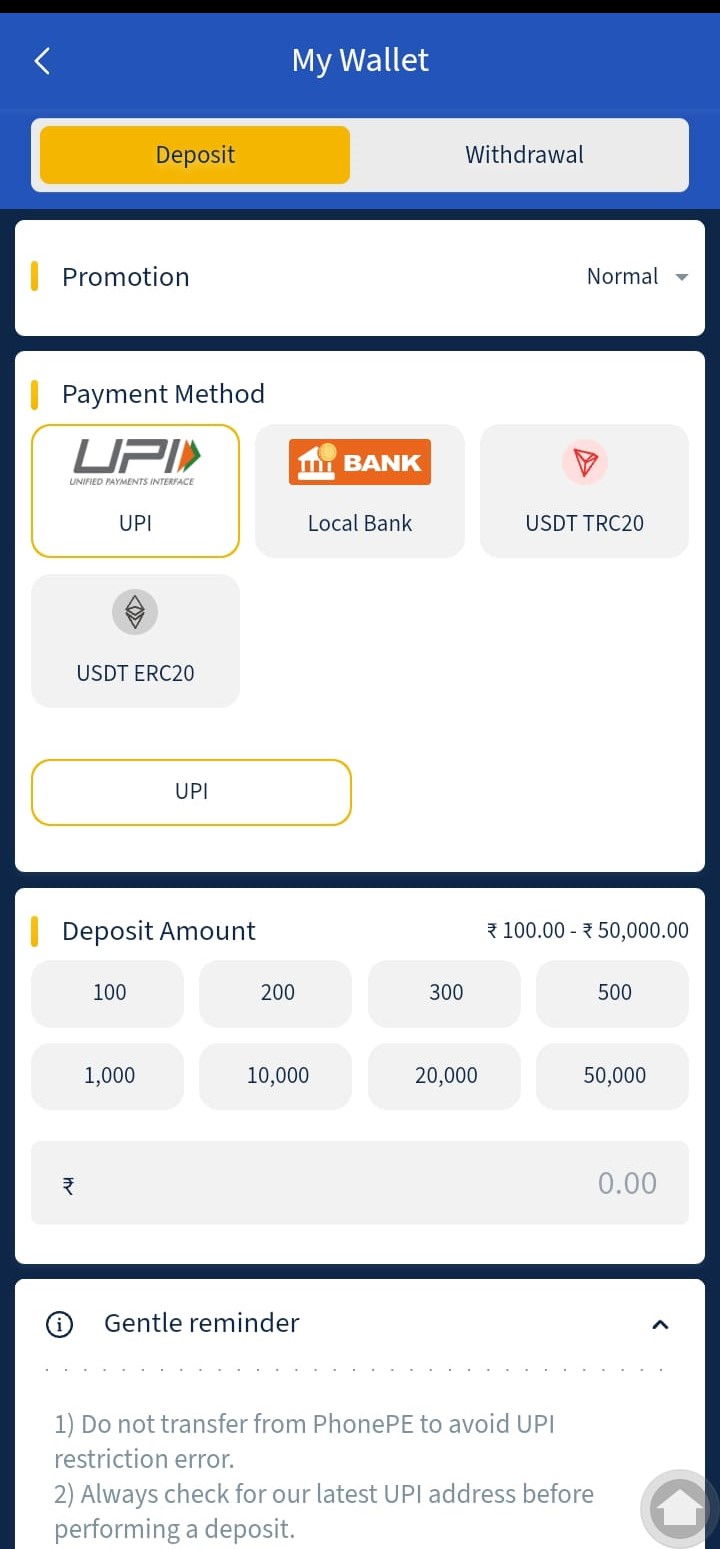Select USDT TRC20 payment method
The image size is (720, 1549).
click(x=584, y=490)
